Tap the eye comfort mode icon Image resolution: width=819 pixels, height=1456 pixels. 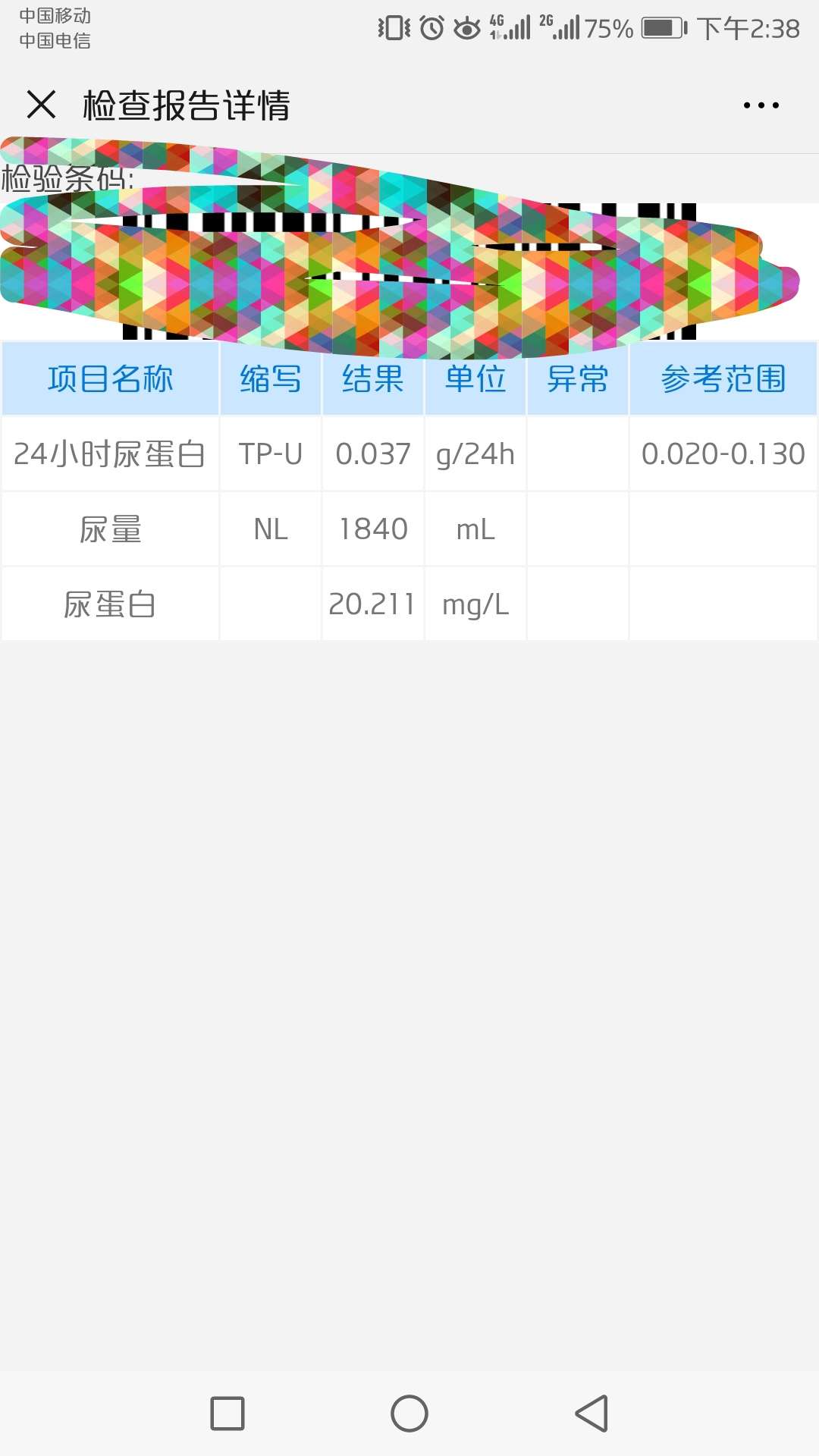[x=468, y=25]
